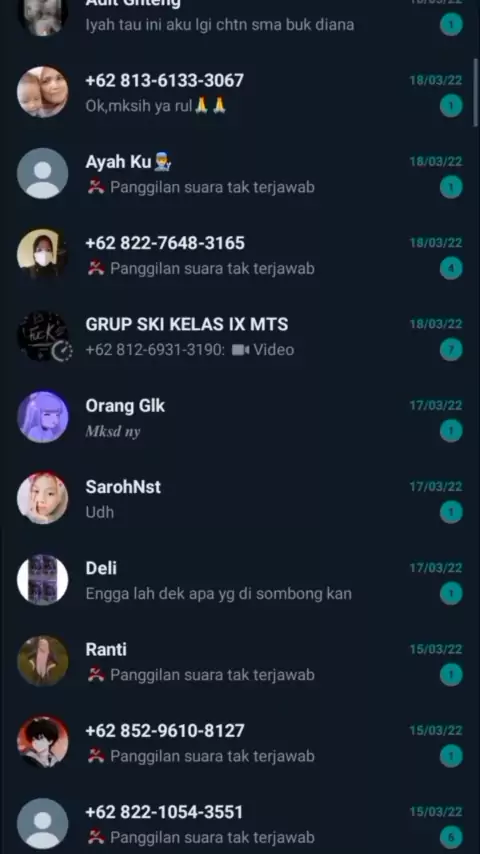Open chat with +62 822-7648-3165
Screen dimensions: 480x854
[x=240, y=255]
